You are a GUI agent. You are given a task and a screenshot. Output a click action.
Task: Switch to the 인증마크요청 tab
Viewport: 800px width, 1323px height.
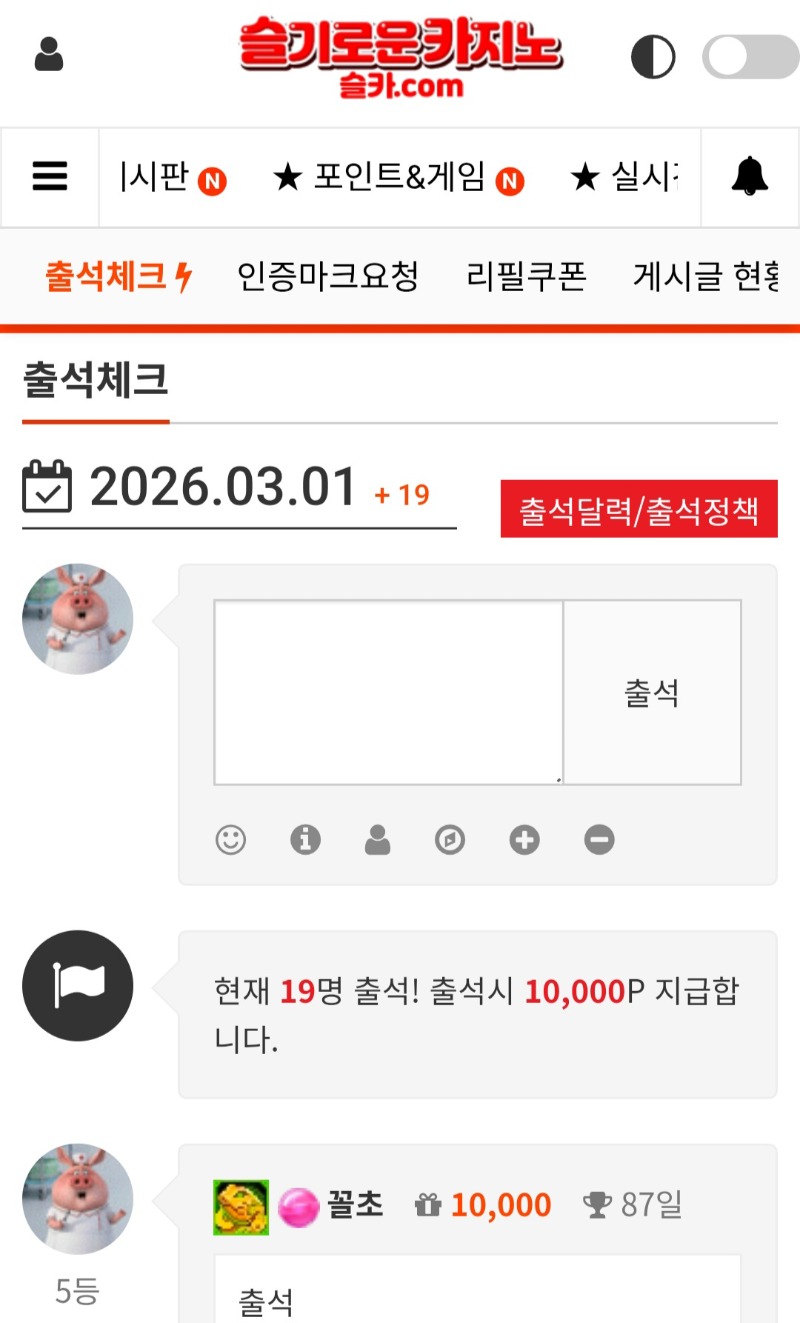pos(328,277)
